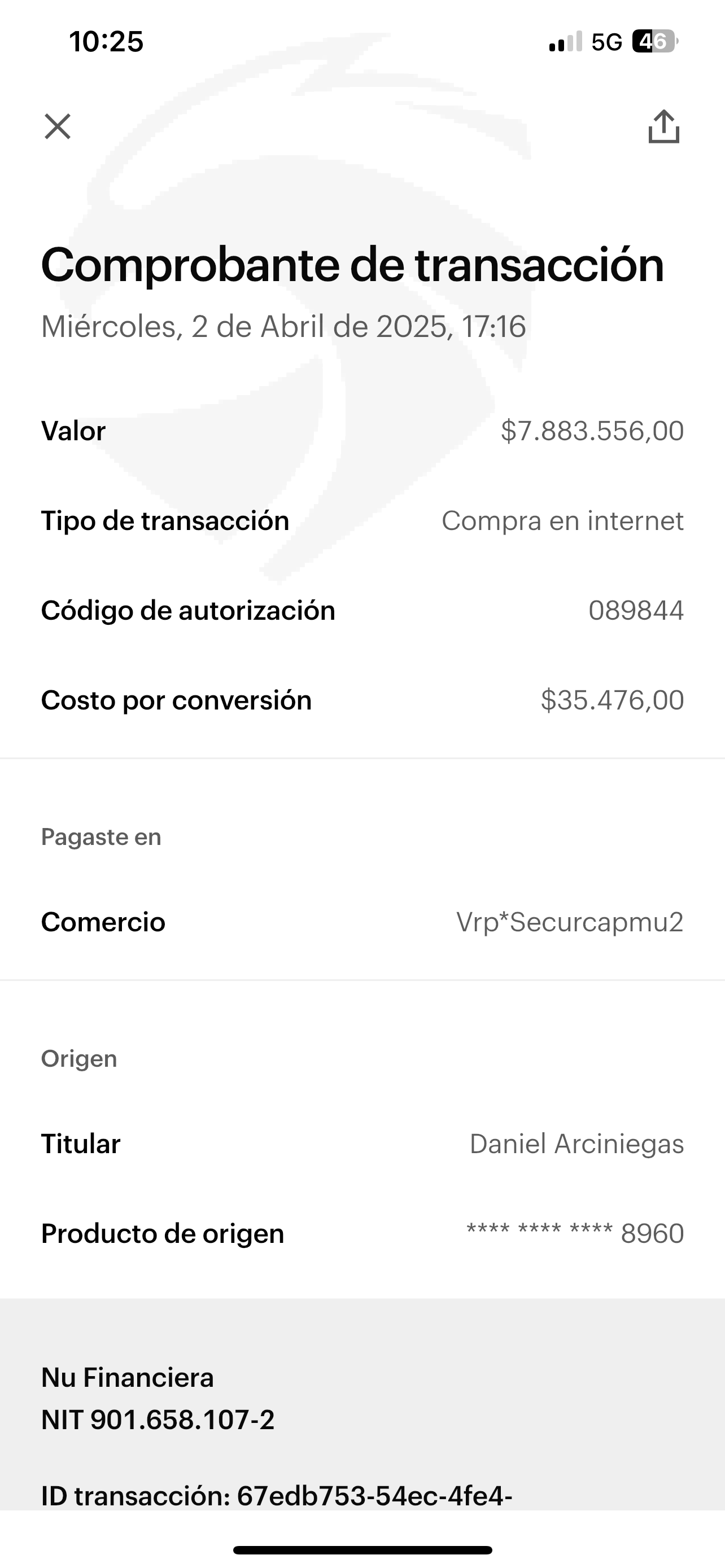Share the transaction receipt
Viewport: 725px width, 1568px height.
pos(663,126)
